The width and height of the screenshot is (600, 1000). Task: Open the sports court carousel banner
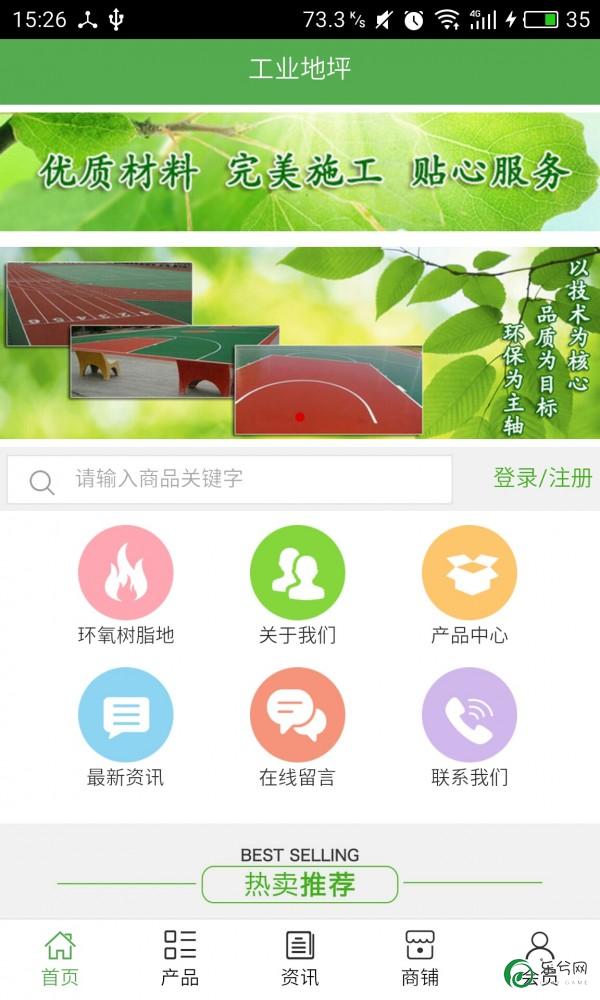[x=300, y=342]
